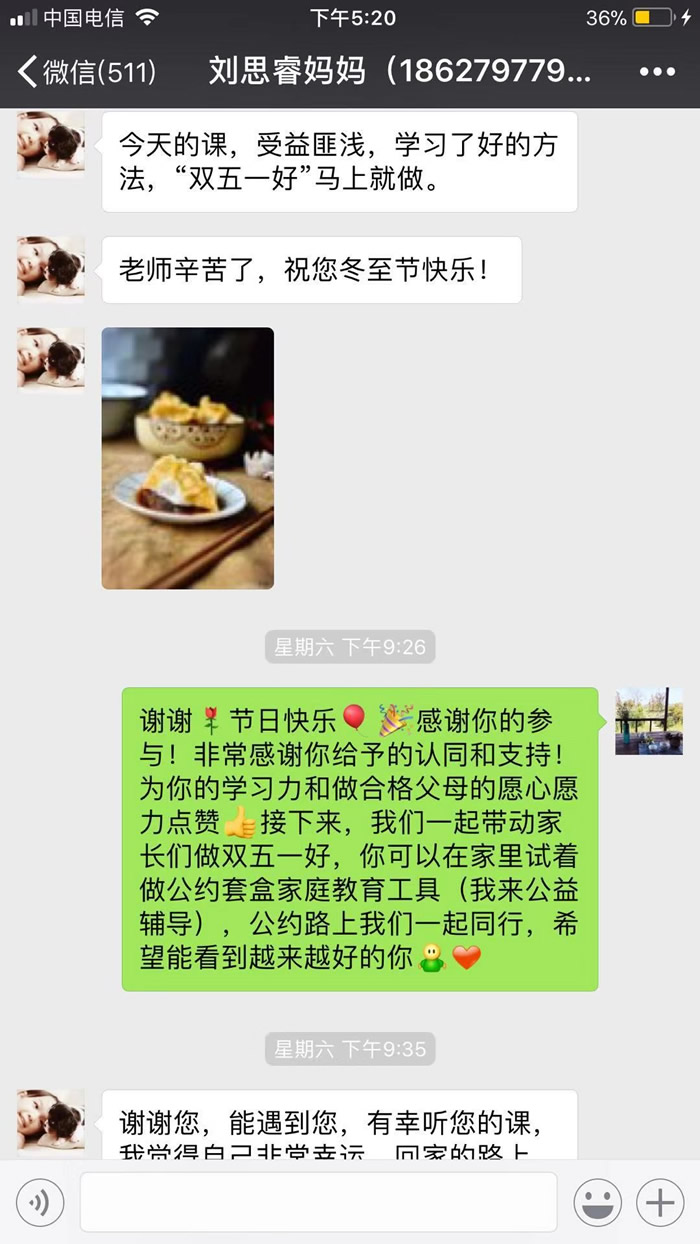
Task: Open my own avatar beside the green message
Action: 649,721
